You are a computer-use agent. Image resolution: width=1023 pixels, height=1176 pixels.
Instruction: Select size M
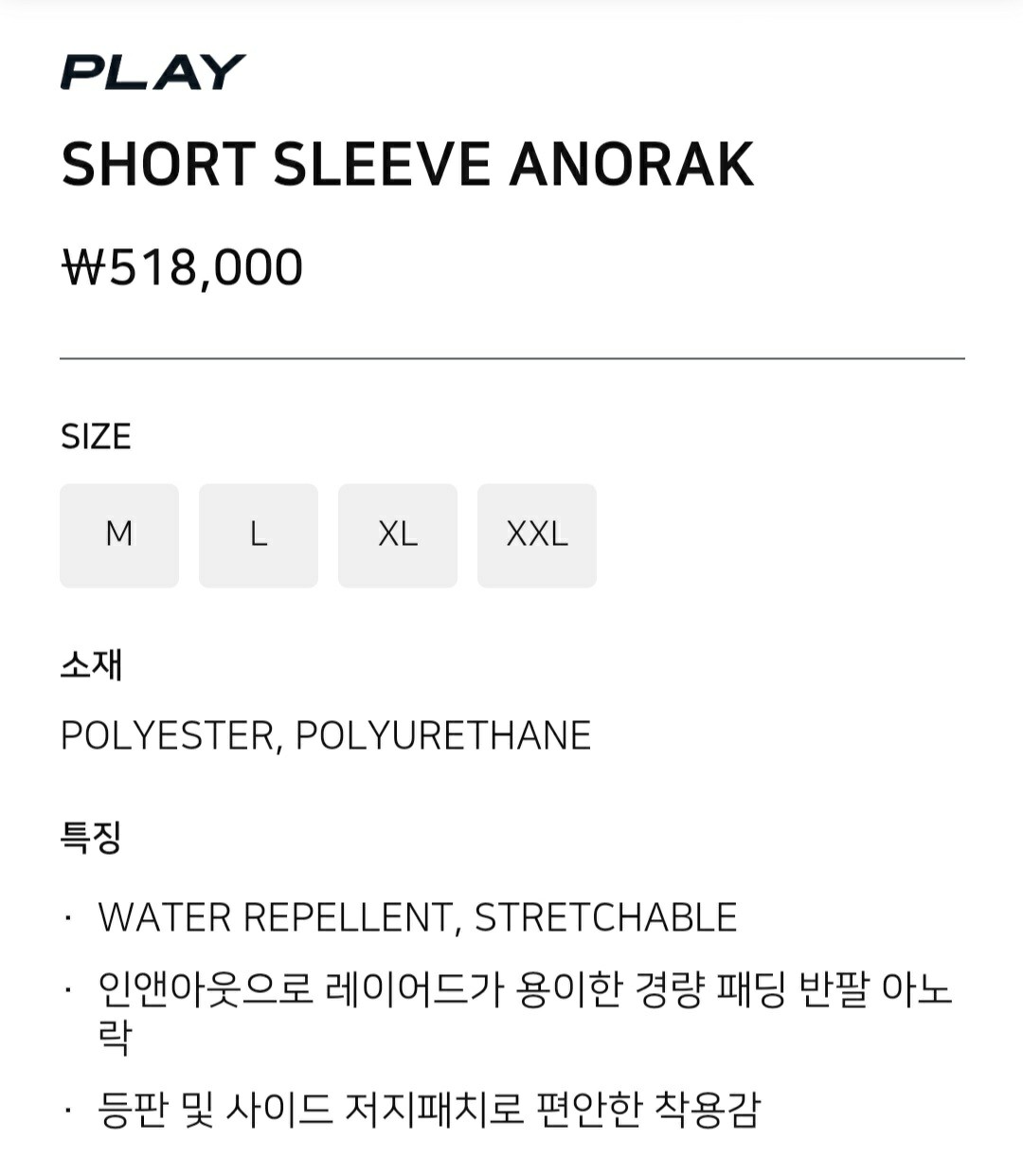[x=119, y=535]
